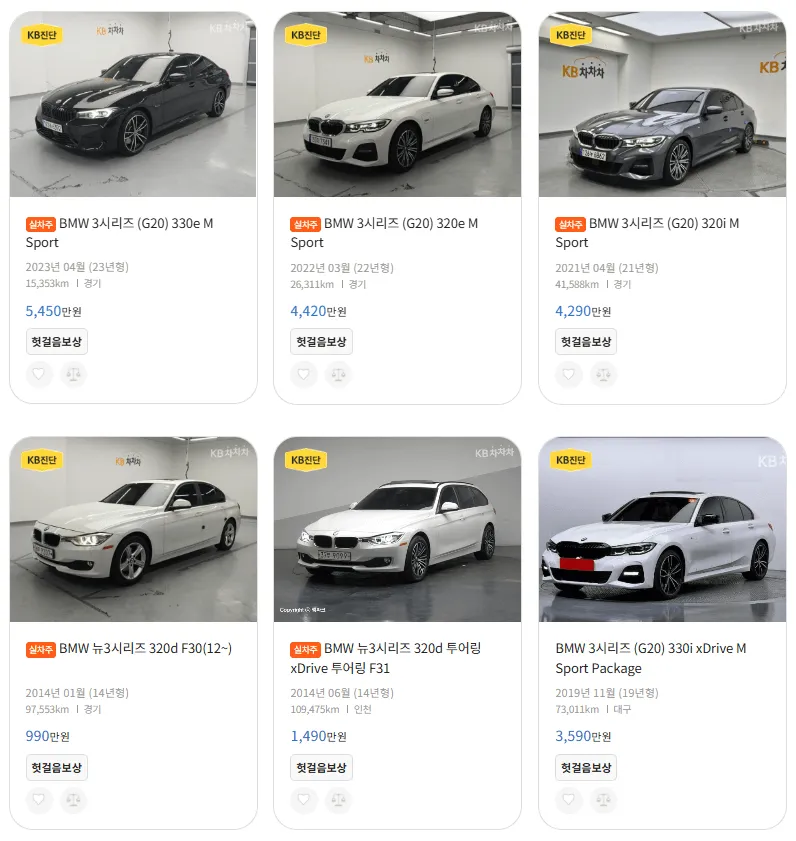The image size is (796, 841).
Task: Select the compare icon on the 320d Touring F31 card
Action: (338, 801)
